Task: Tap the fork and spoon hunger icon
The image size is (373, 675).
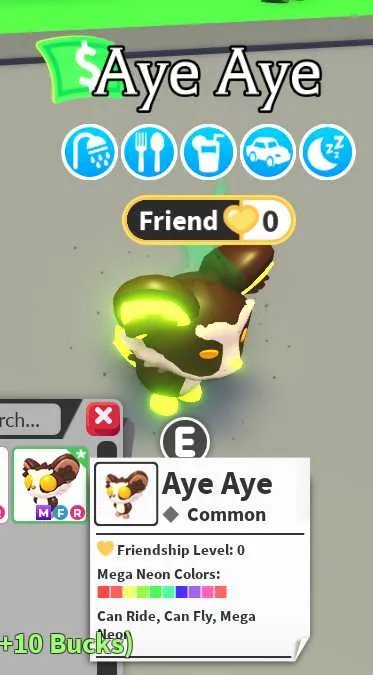Action: 149,152
